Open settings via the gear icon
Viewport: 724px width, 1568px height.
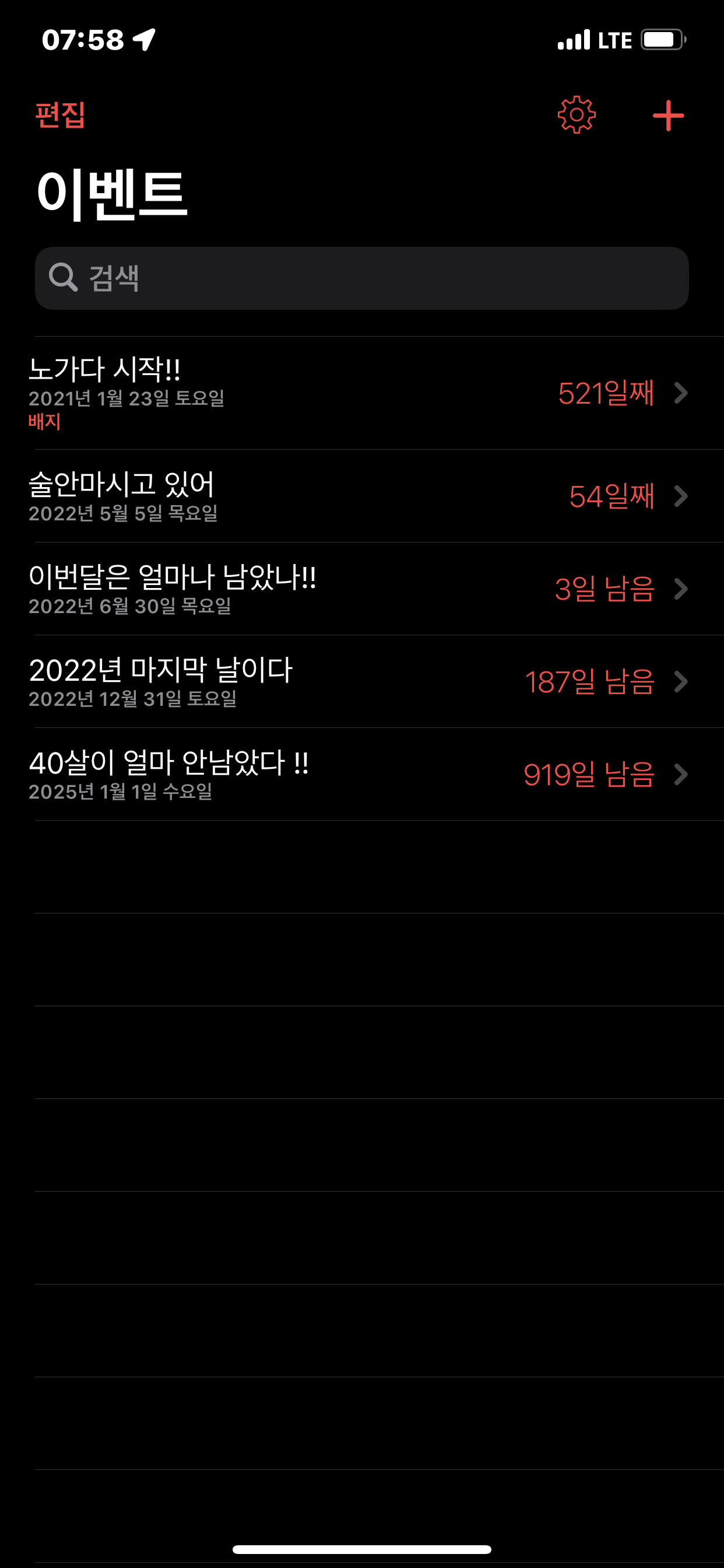(576, 115)
